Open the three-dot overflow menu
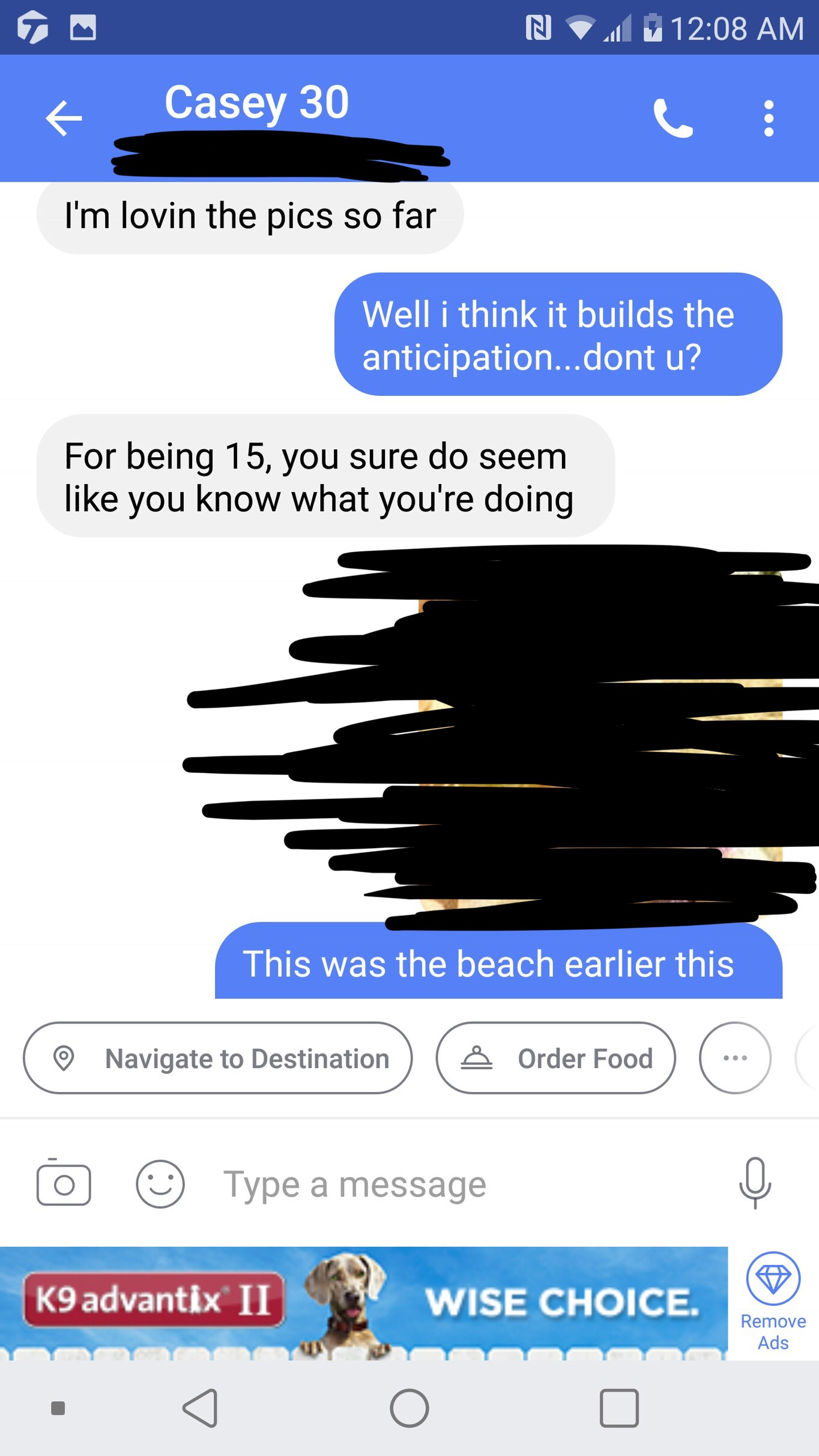 pyautogui.click(x=769, y=118)
